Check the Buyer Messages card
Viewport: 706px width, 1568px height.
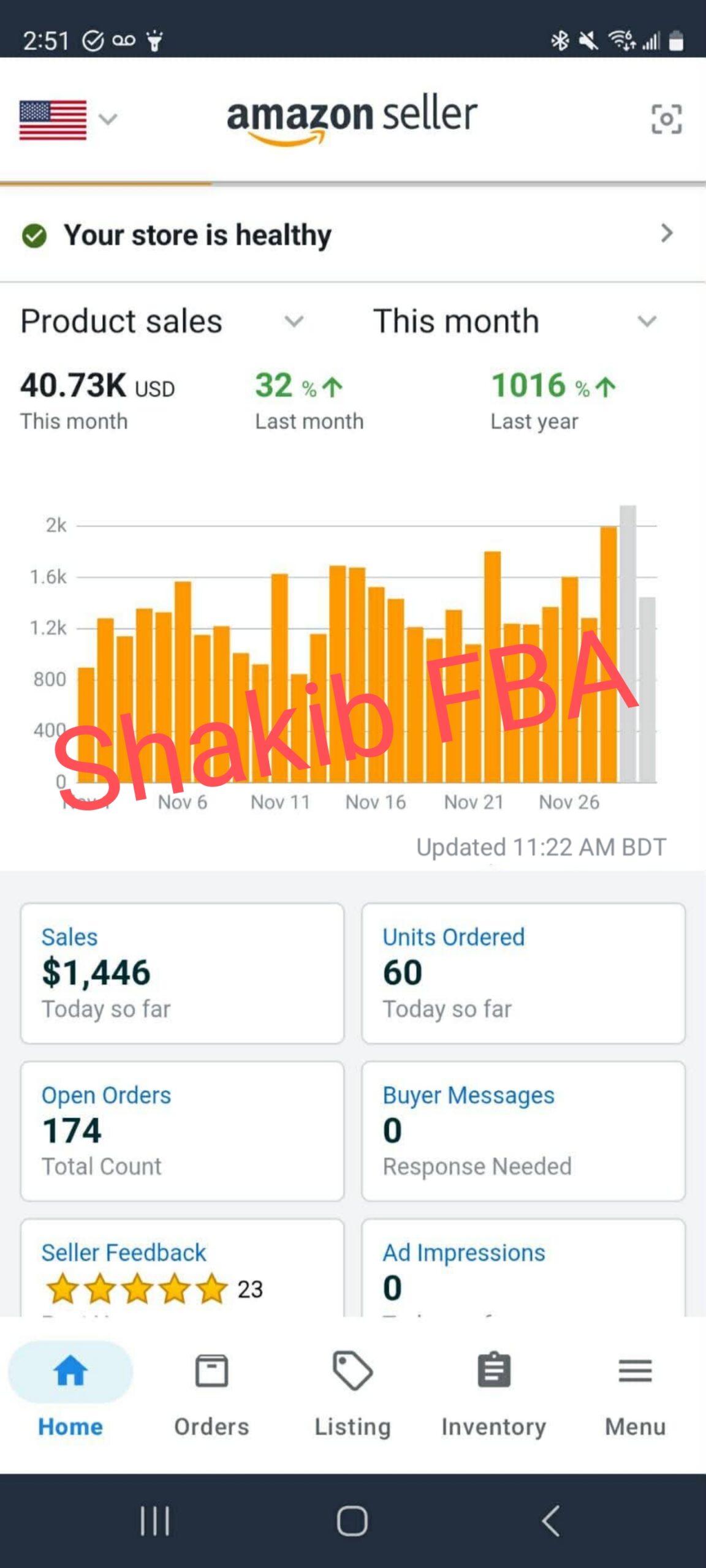(x=523, y=1131)
